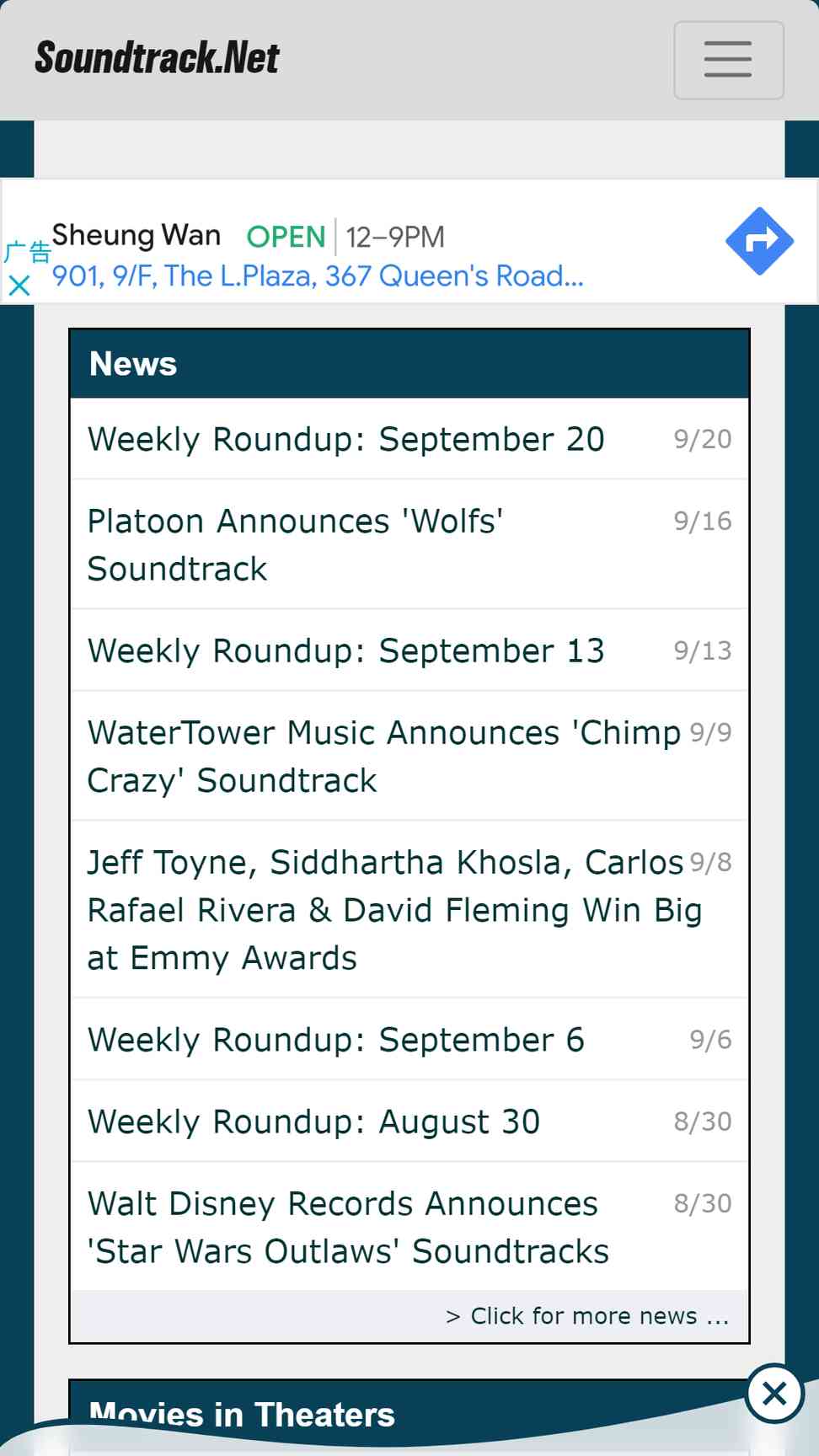Viewport: 819px width, 1456px height.
Task: Open Weekly Roundup: September 6 article
Action: pos(409,1040)
